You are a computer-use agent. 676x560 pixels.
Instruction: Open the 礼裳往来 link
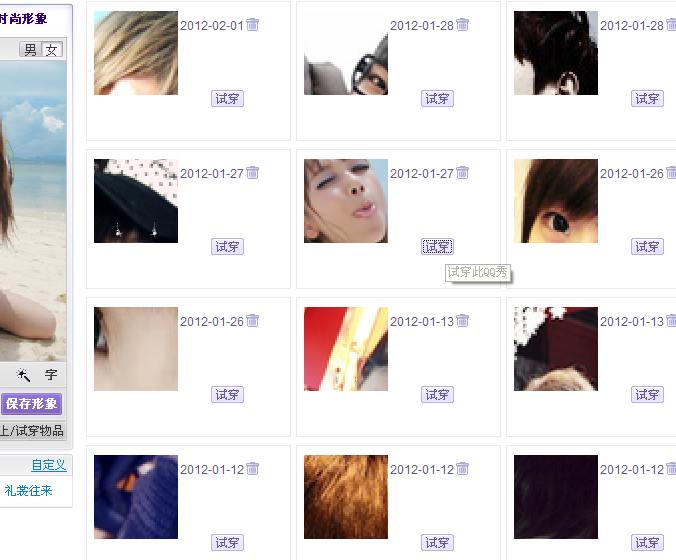point(29,491)
